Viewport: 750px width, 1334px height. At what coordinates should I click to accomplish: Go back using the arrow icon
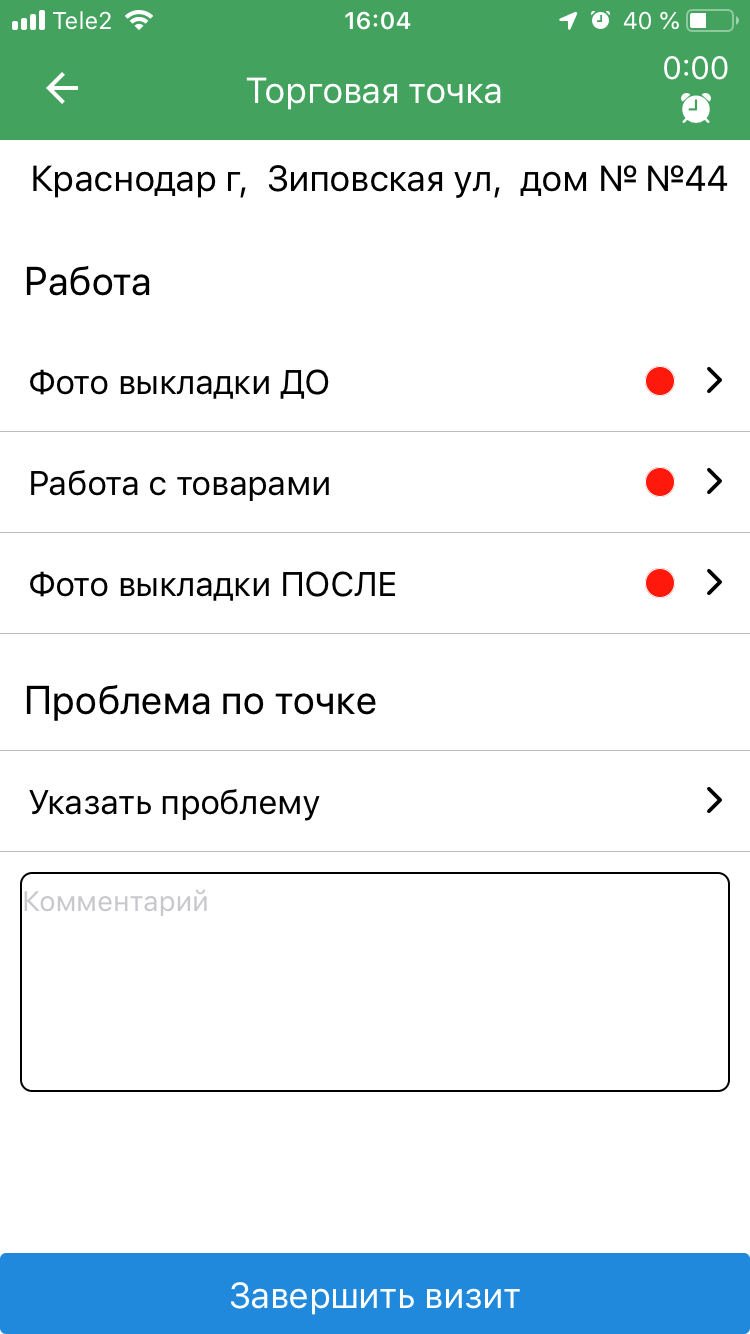pyautogui.click(x=62, y=89)
